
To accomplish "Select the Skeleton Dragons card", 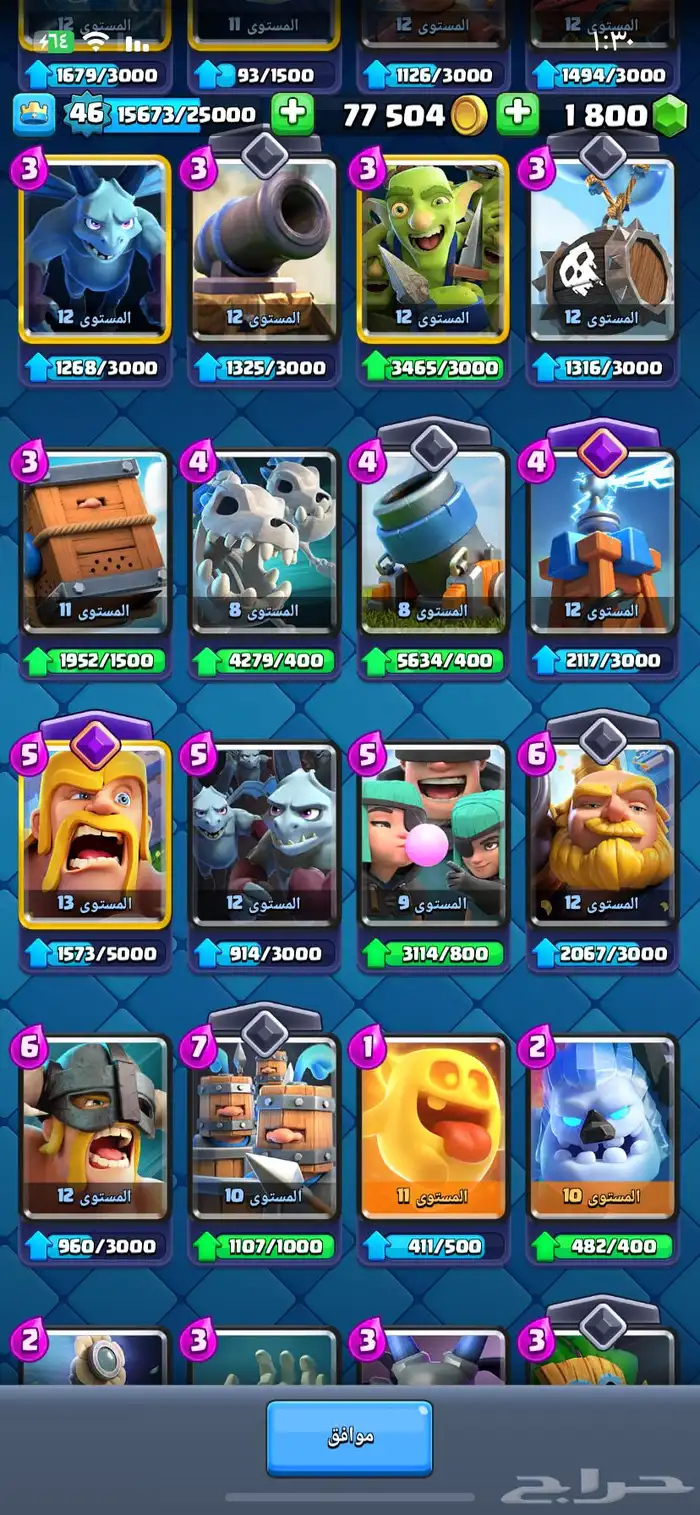I will tap(265, 543).
